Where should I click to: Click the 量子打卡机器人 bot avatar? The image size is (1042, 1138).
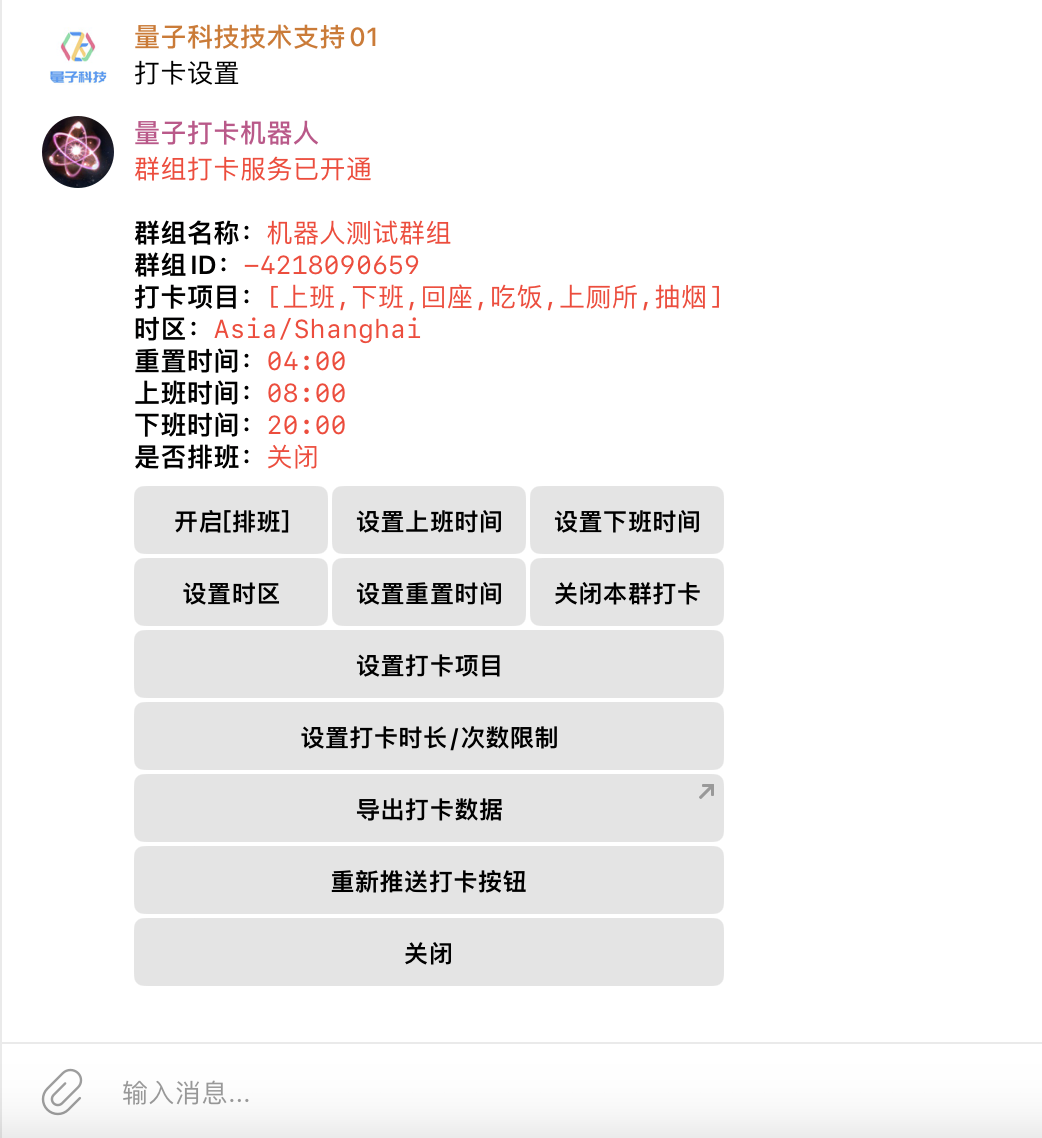(x=76, y=152)
